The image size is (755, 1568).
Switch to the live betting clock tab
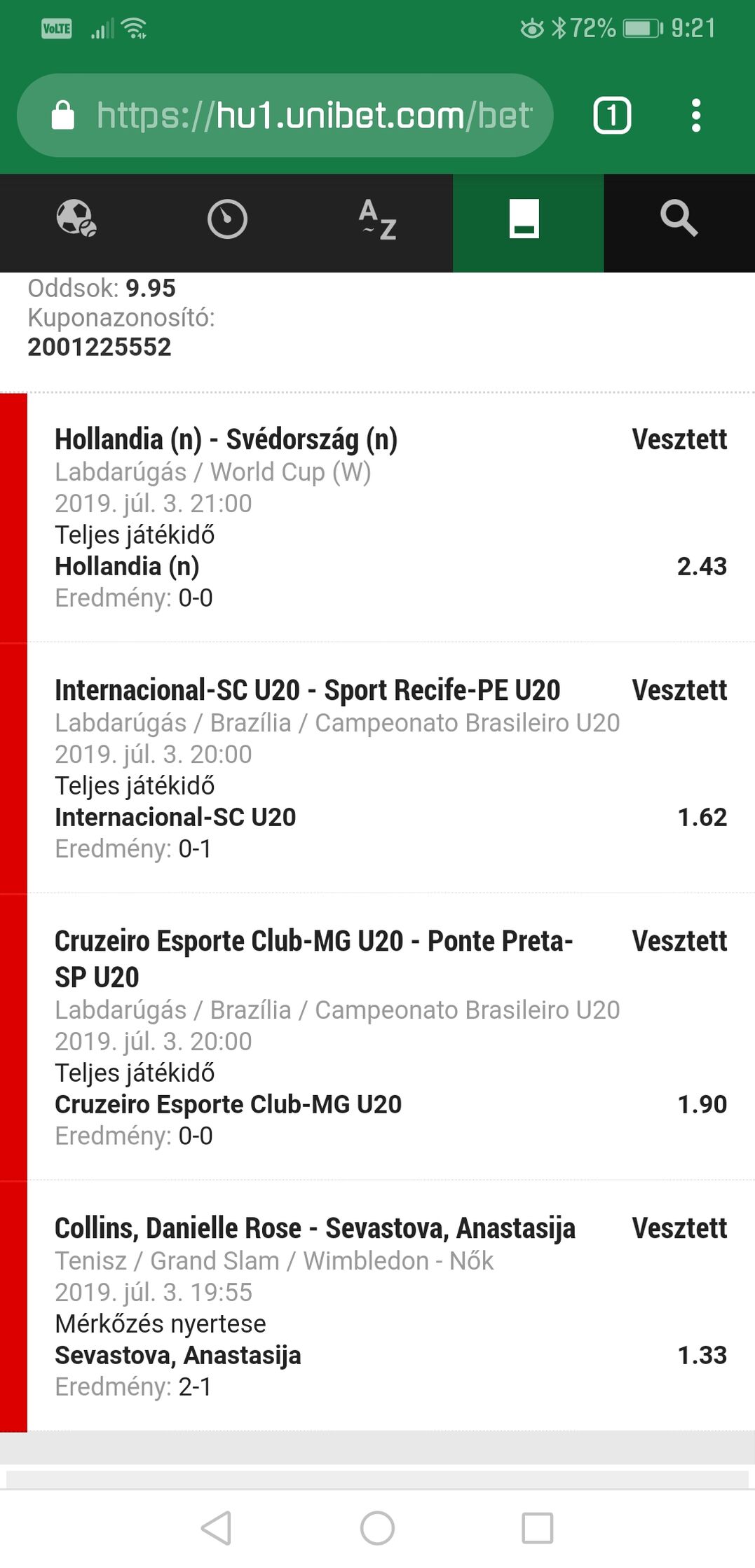pos(227,219)
